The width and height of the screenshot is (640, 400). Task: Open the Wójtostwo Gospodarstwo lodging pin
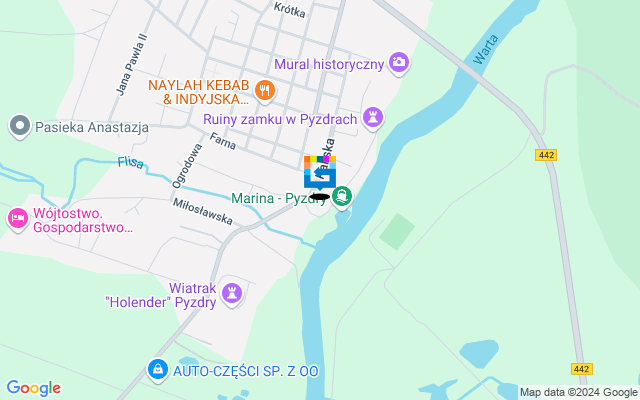[x=17, y=218]
